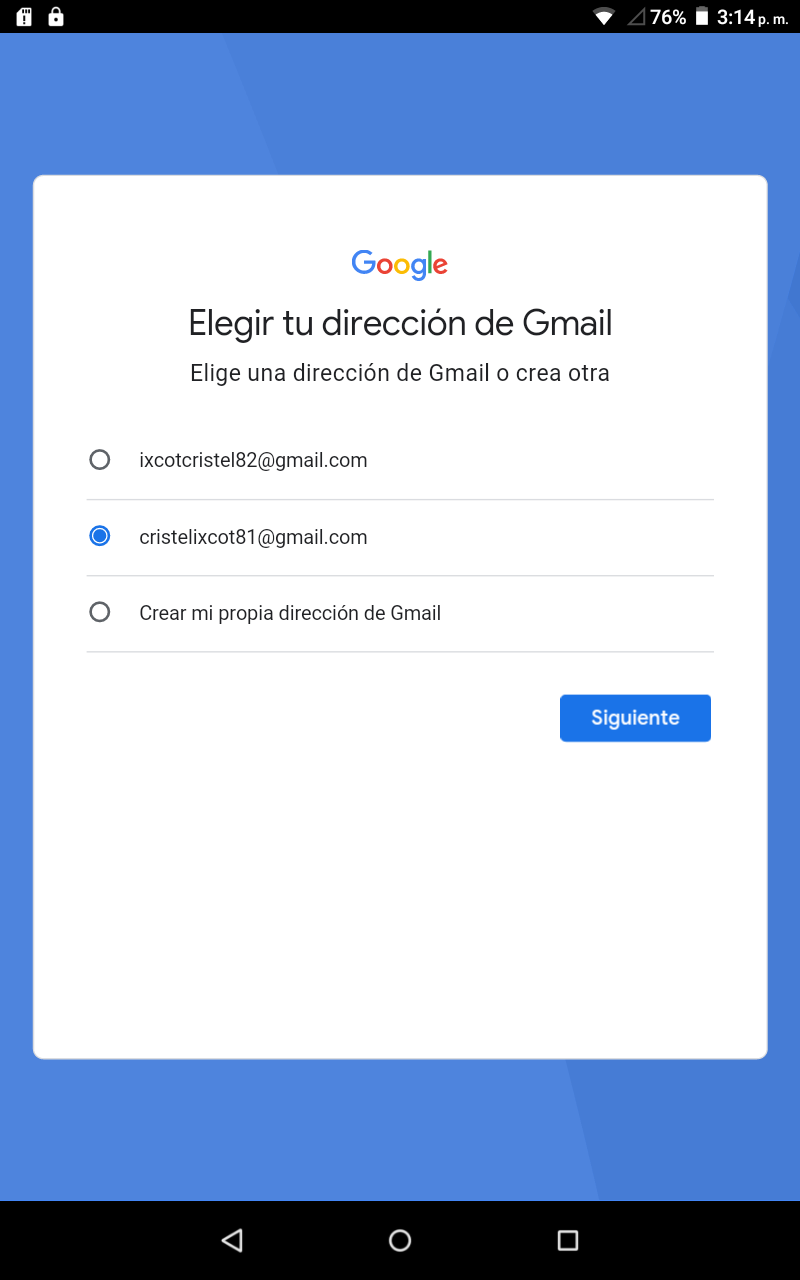Select the ixcotcristel82@gmail.com address option
The width and height of the screenshot is (800, 1280).
(399, 460)
